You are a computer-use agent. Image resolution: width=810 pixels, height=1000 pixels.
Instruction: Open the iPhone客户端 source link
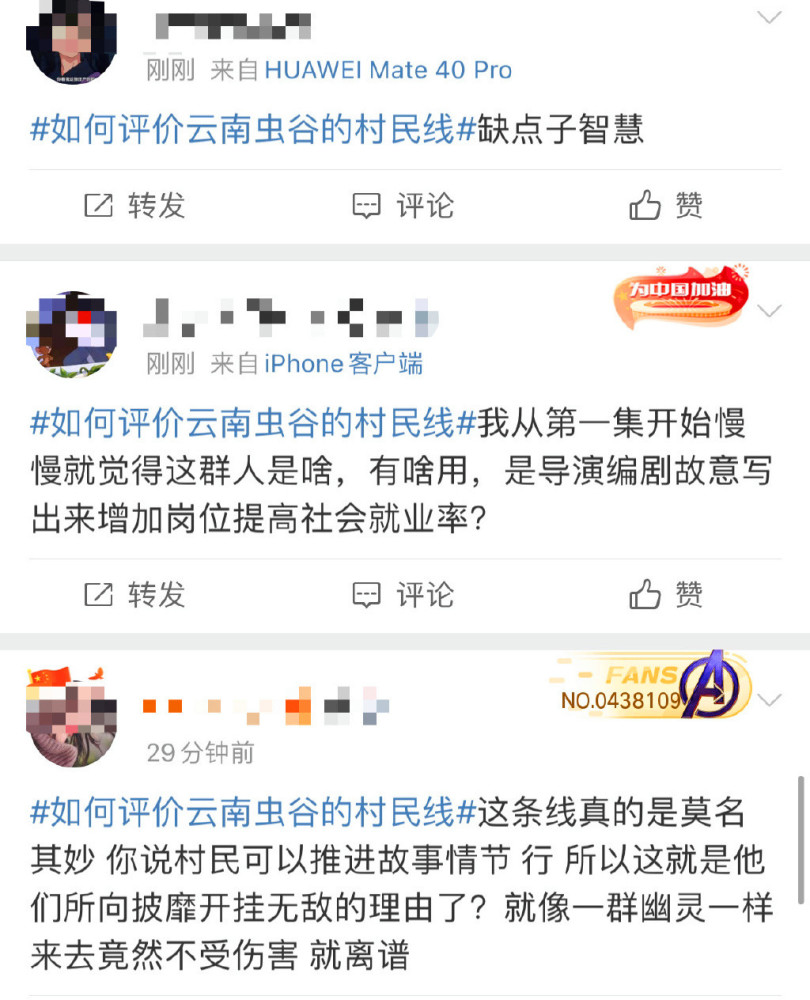coord(343,364)
